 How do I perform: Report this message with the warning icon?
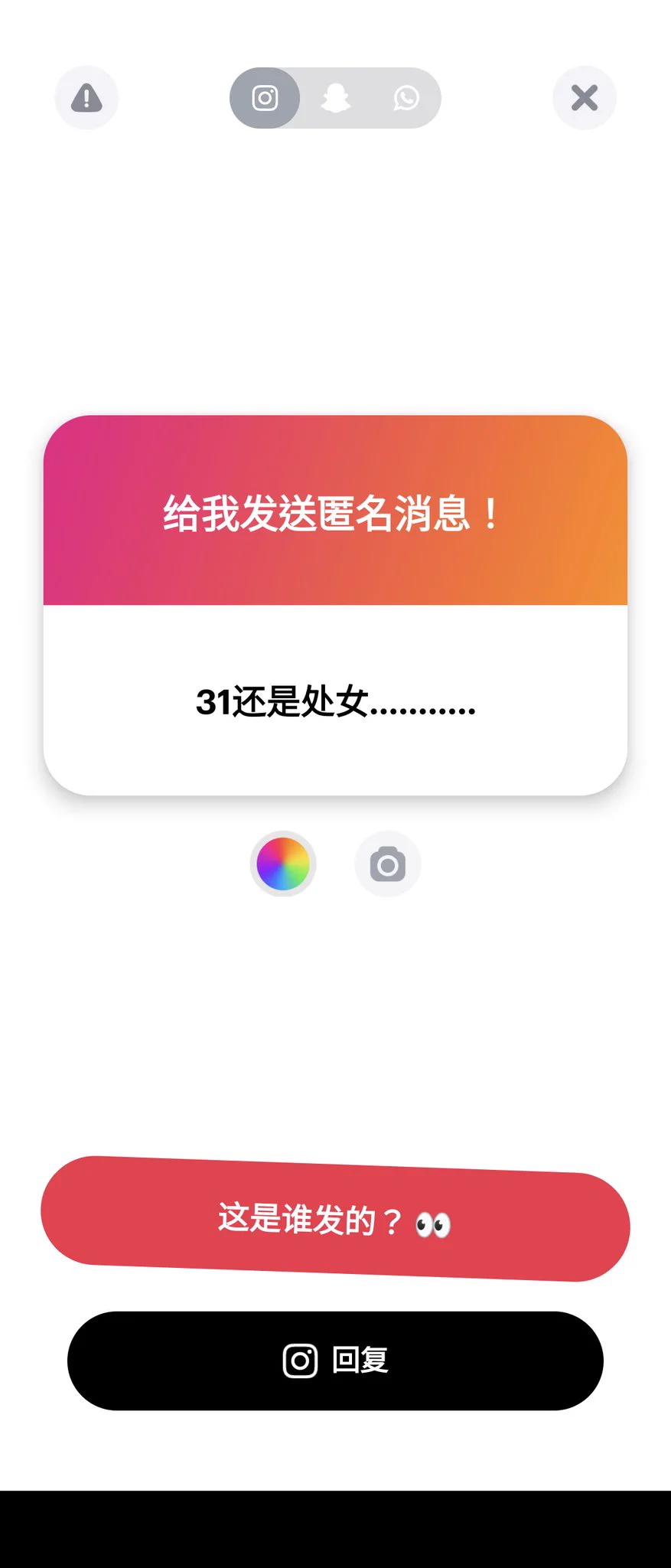click(x=86, y=98)
